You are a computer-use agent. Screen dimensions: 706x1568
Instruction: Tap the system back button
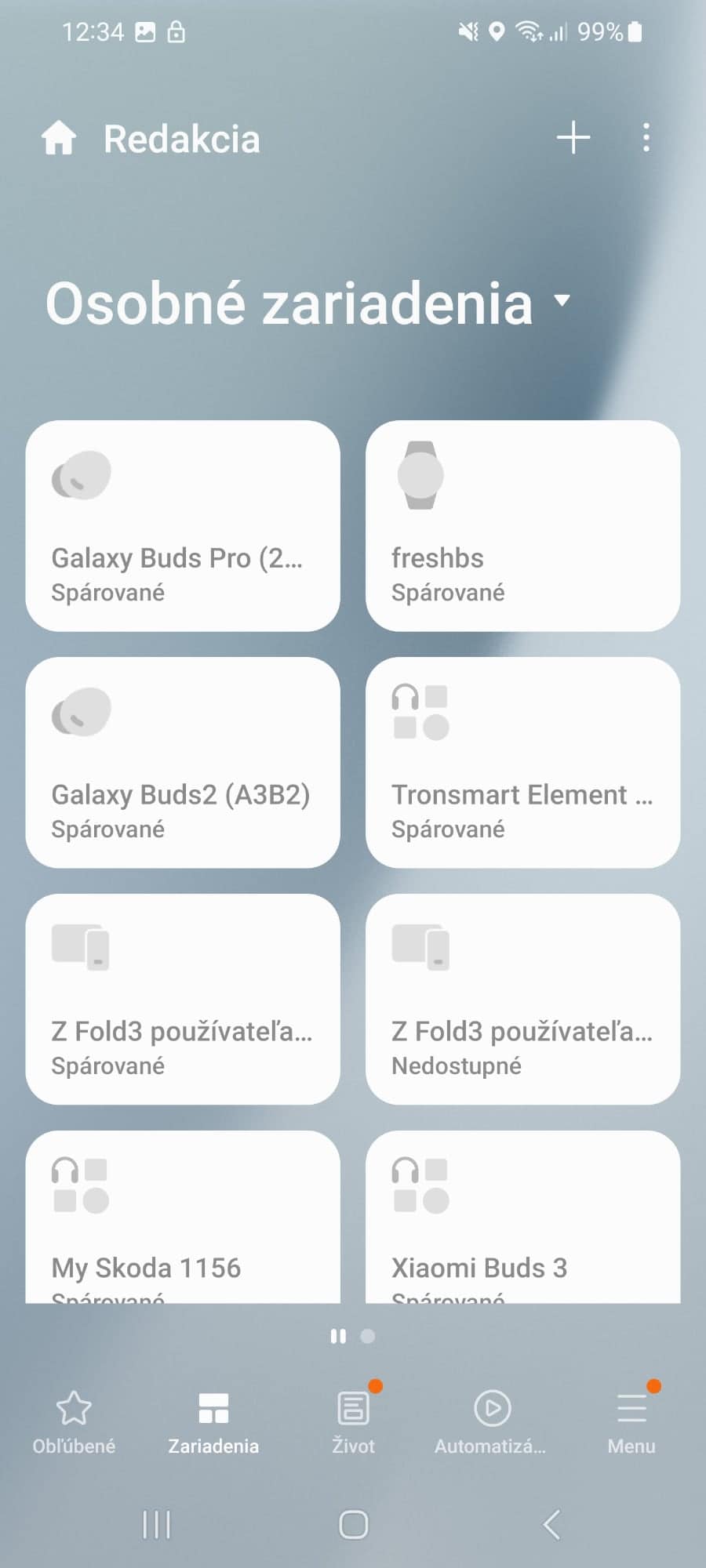[551, 1524]
